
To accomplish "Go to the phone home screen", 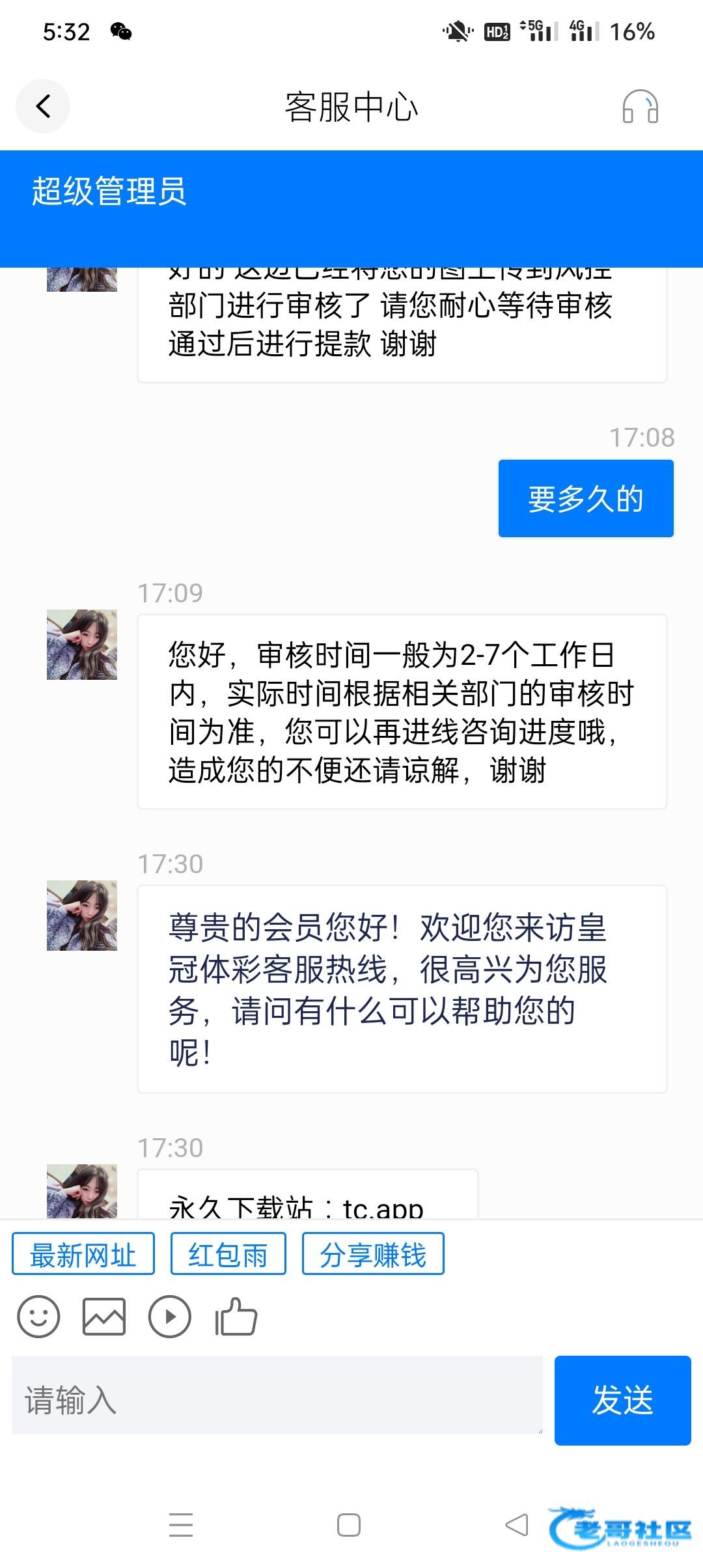I will (349, 1525).
